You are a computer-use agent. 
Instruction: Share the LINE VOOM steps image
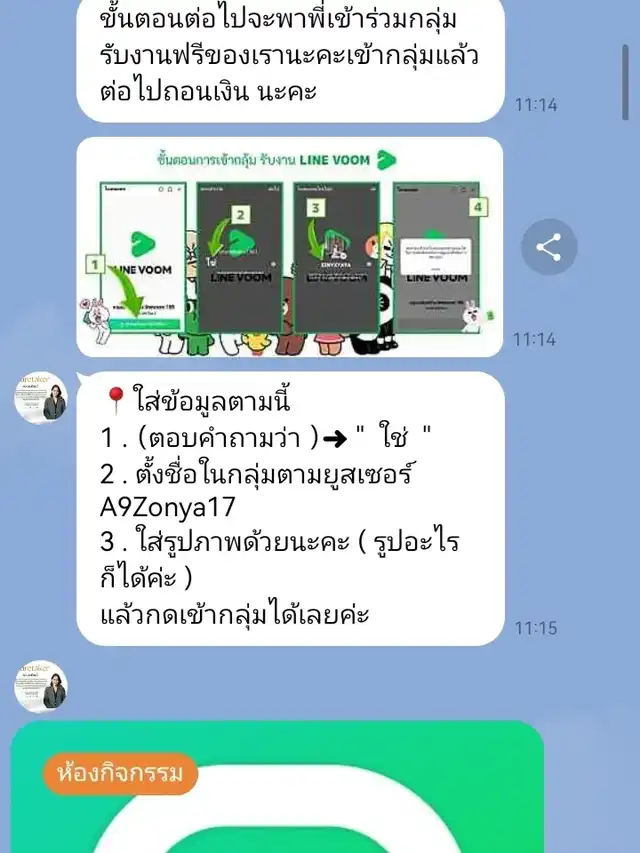click(549, 247)
